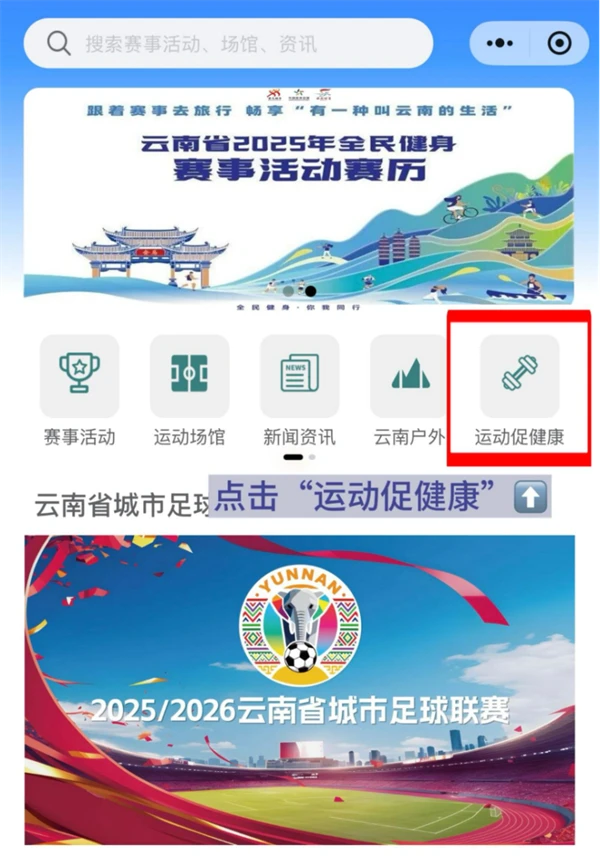Open the search box for events and venues
Screen dimensions: 600x866
pyautogui.click(x=230, y=44)
